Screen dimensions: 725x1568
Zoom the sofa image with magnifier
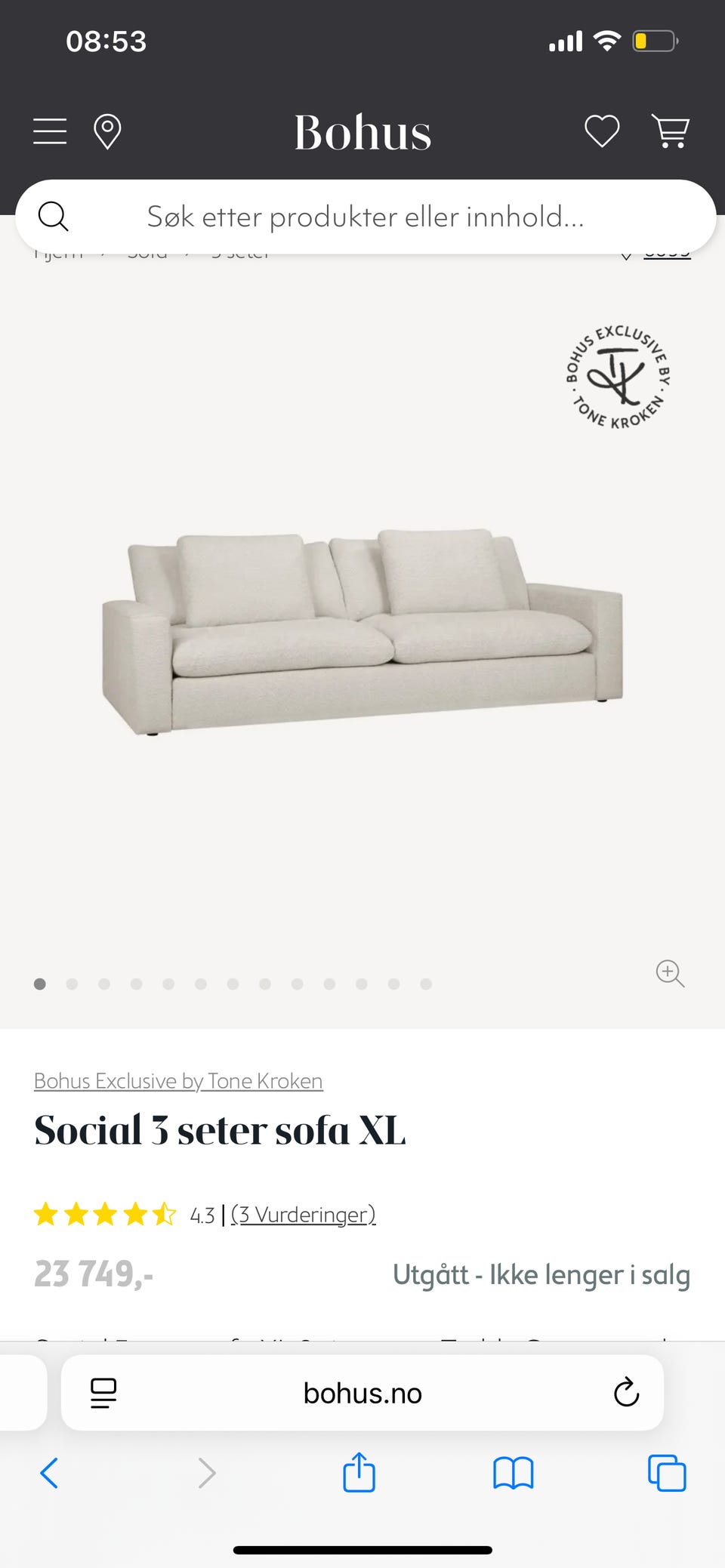pos(670,973)
